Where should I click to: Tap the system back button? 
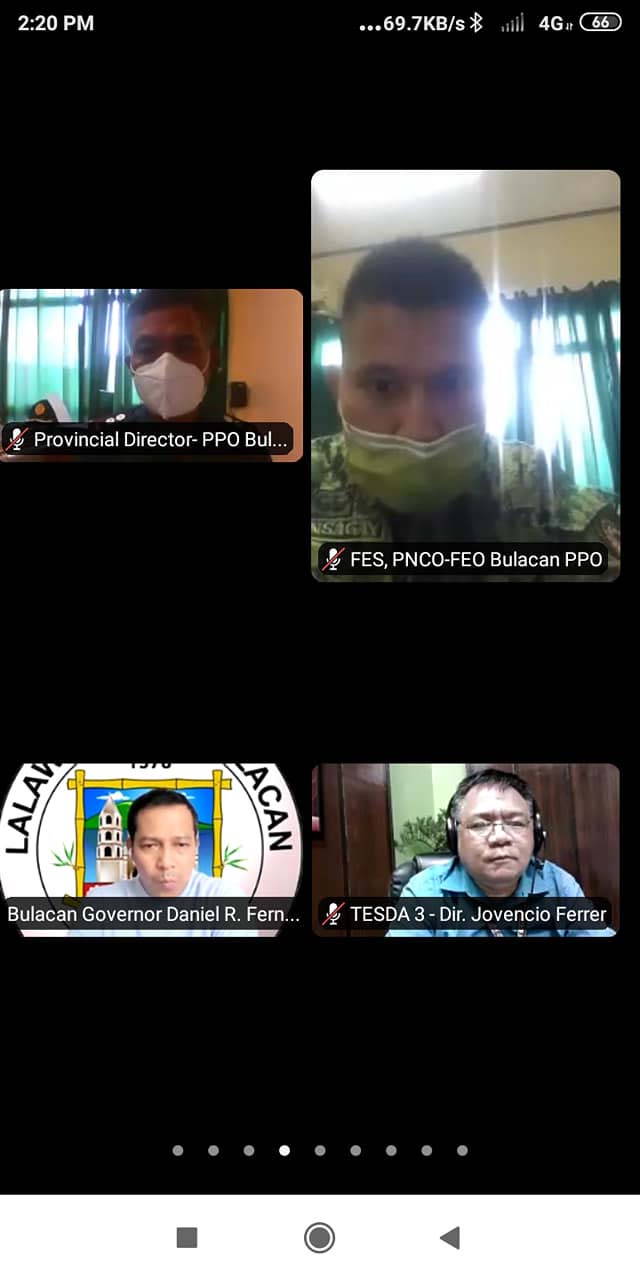coord(450,1238)
